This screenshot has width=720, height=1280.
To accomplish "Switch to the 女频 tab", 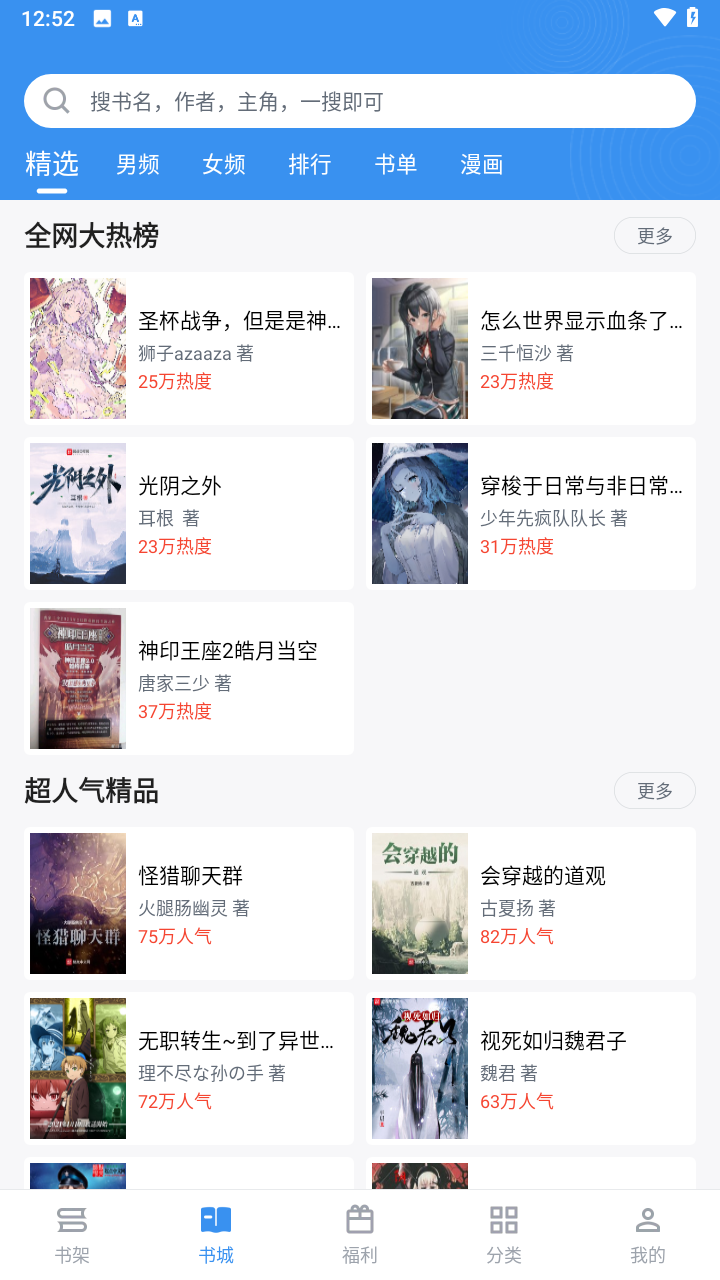I will tap(224, 164).
